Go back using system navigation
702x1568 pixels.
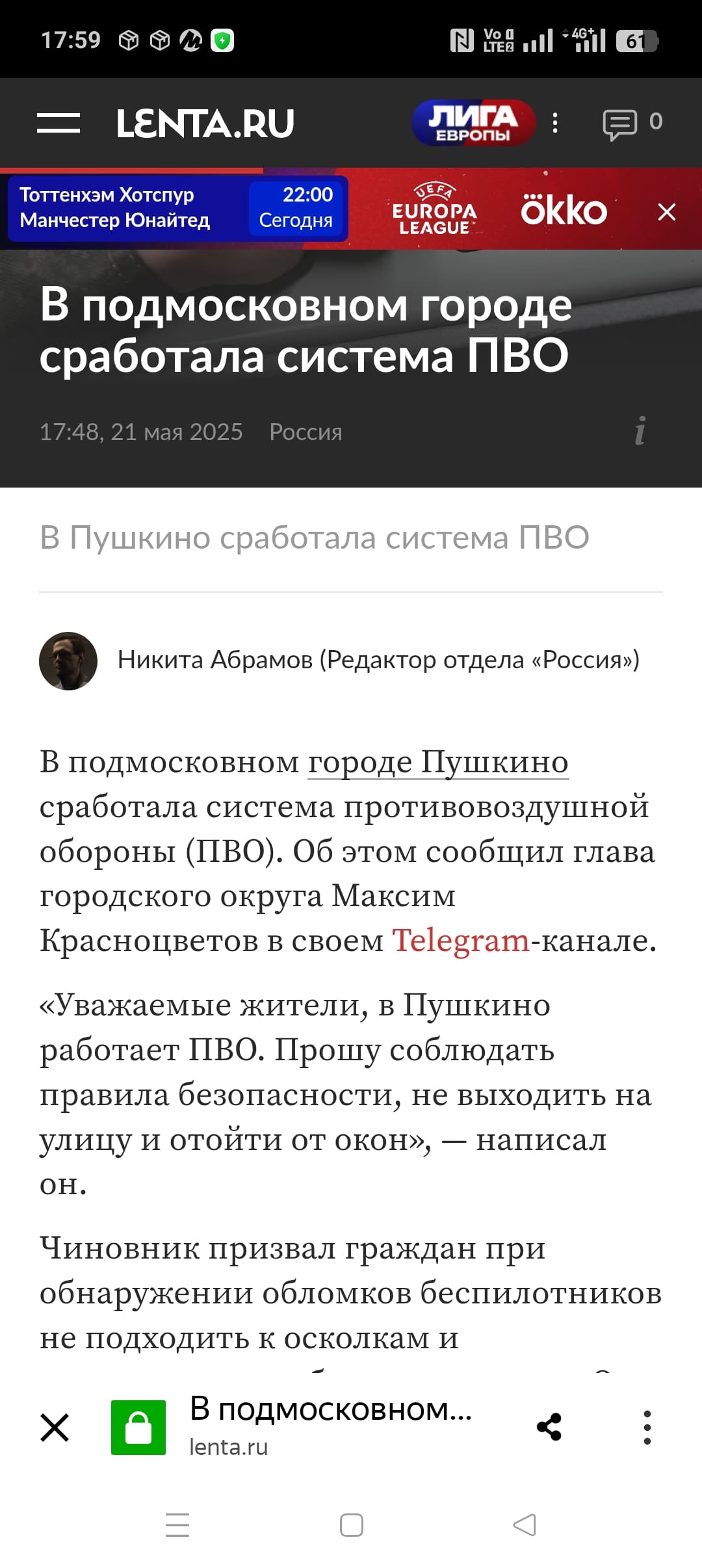[524, 1525]
